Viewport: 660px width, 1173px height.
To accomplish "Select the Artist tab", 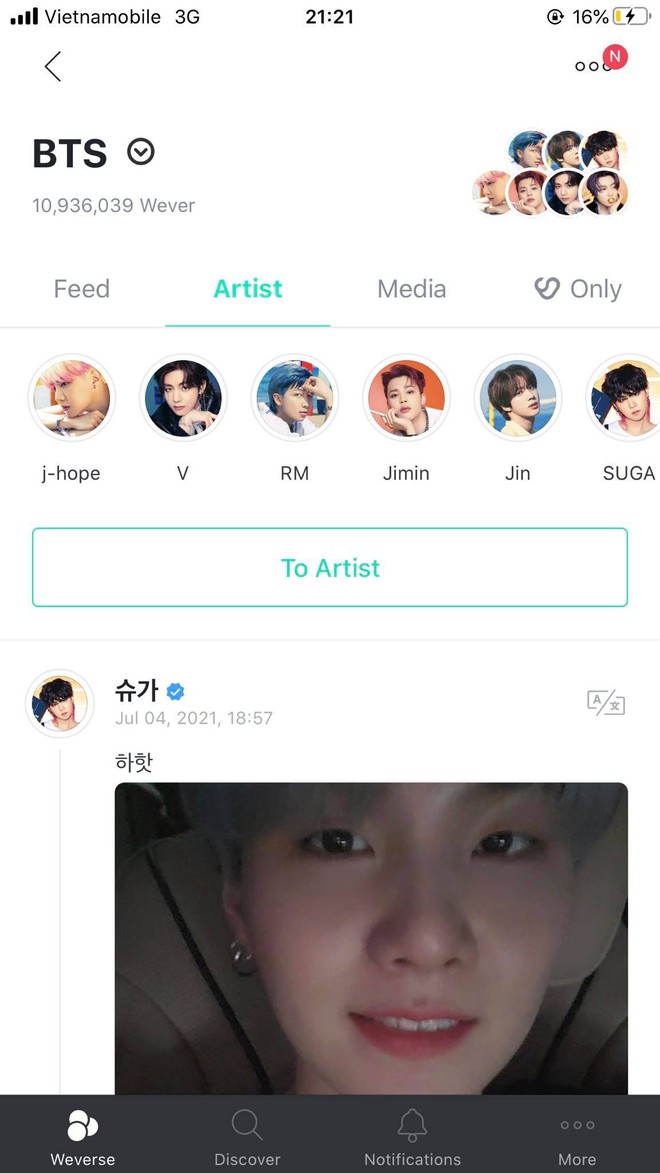I will (248, 289).
